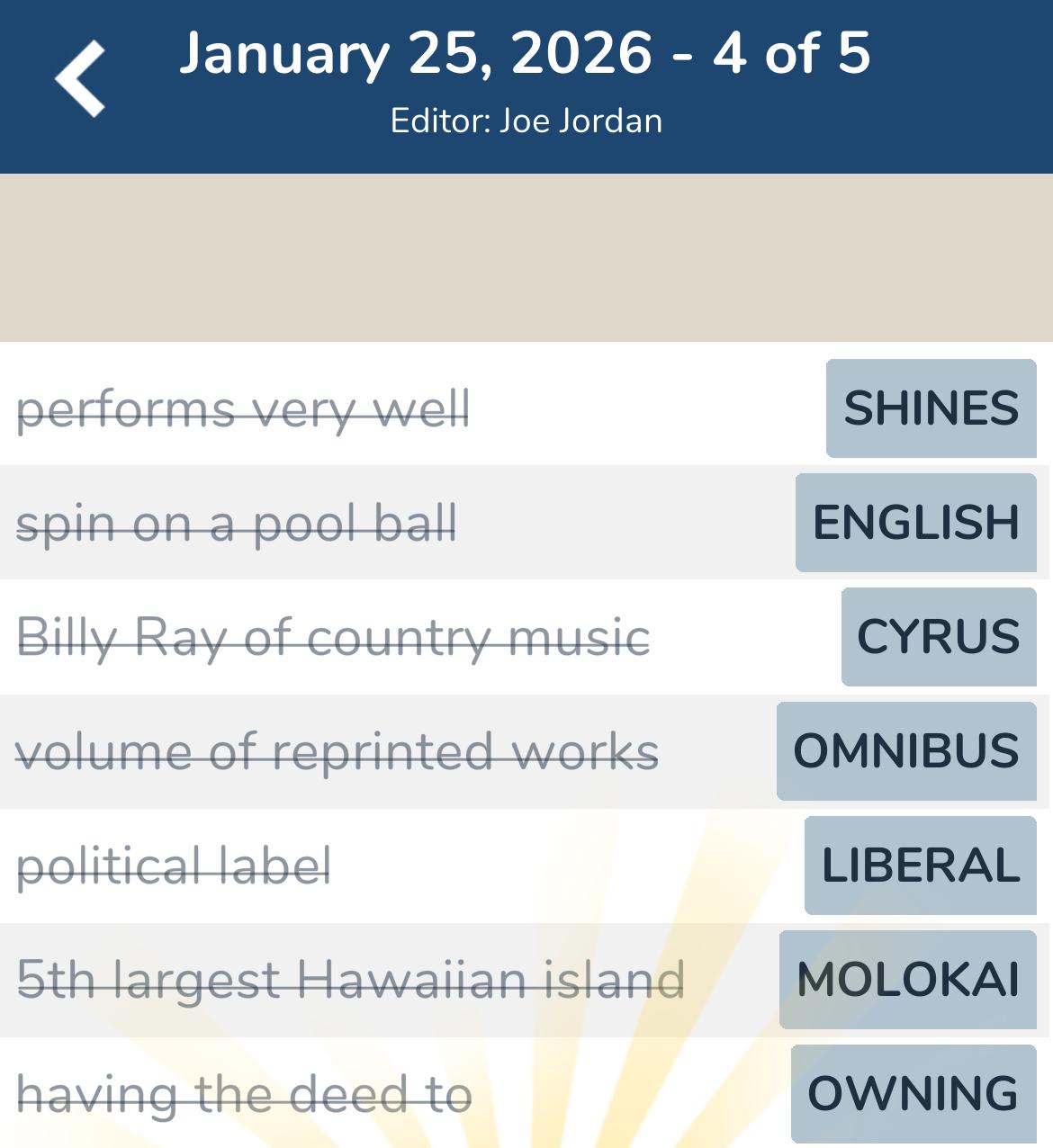
Task: Tap the CYRUS answer tile
Action: click(x=939, y=637)
